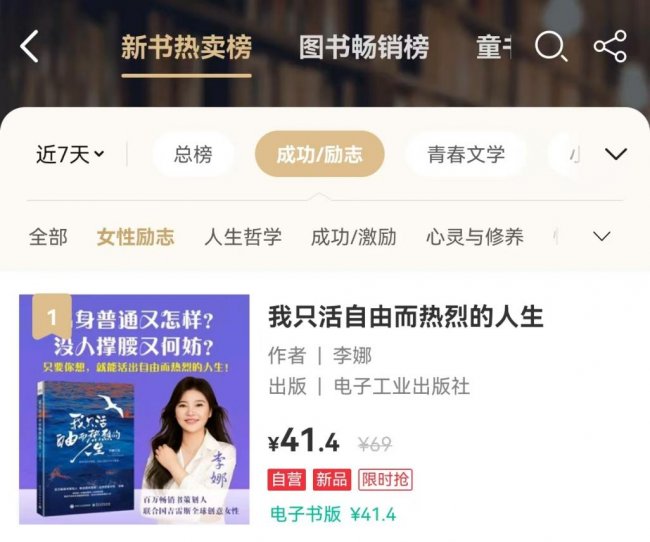The height and width of the screenshot is (542, 650).
Task: Filter by 成功/激励 subcategory
Action: coord(353,237)
